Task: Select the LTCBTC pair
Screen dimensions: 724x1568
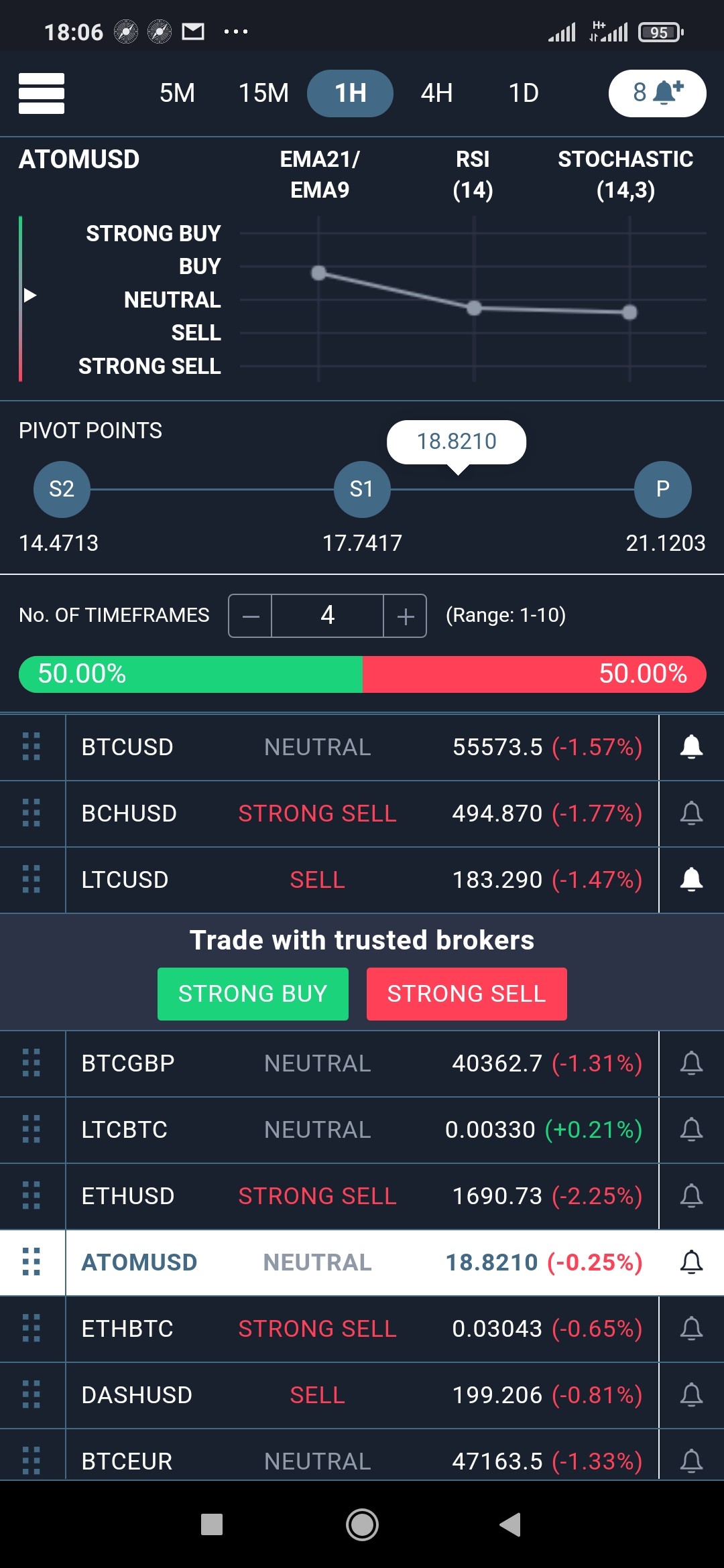Action: tap(362, 1130)
